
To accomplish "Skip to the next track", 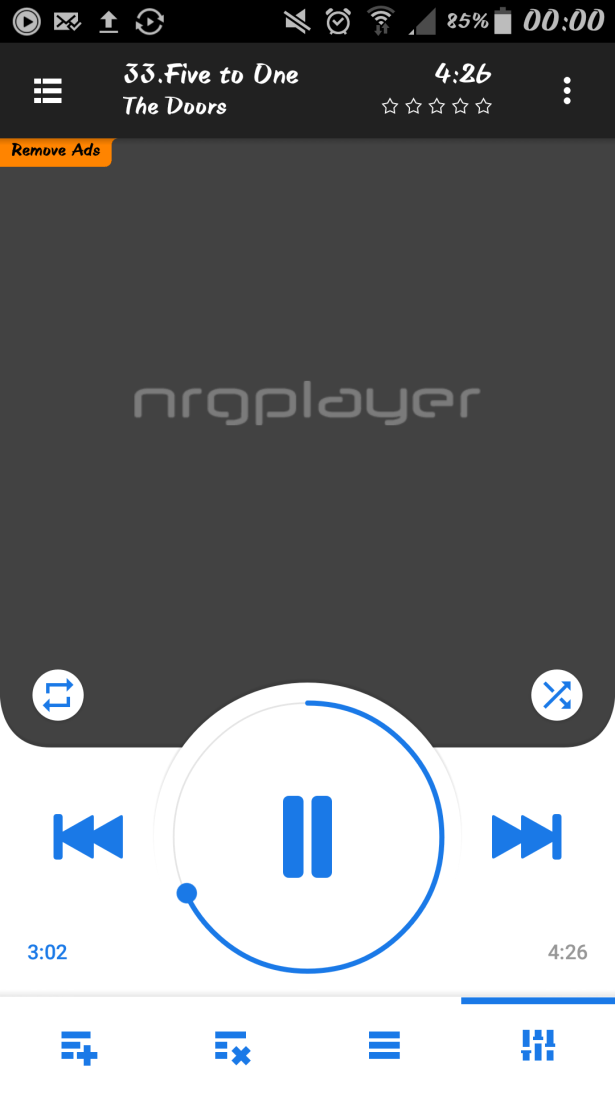I will point(526,837).
